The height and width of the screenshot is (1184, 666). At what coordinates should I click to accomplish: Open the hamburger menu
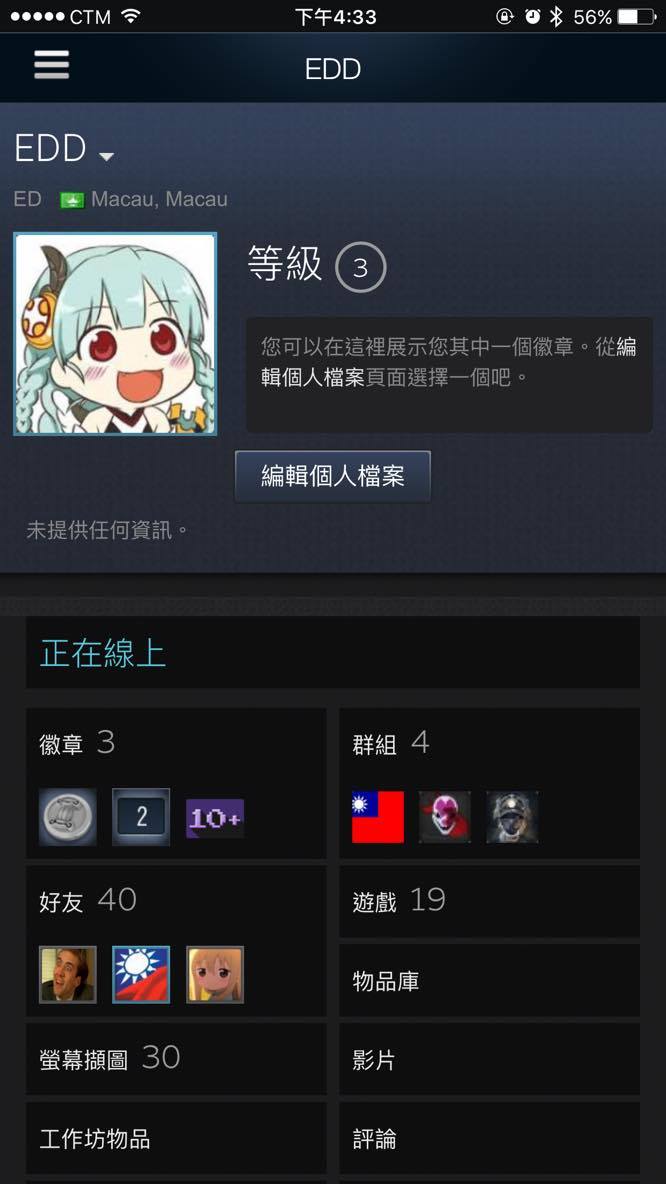pyautogui.click(x=51, y=65)
